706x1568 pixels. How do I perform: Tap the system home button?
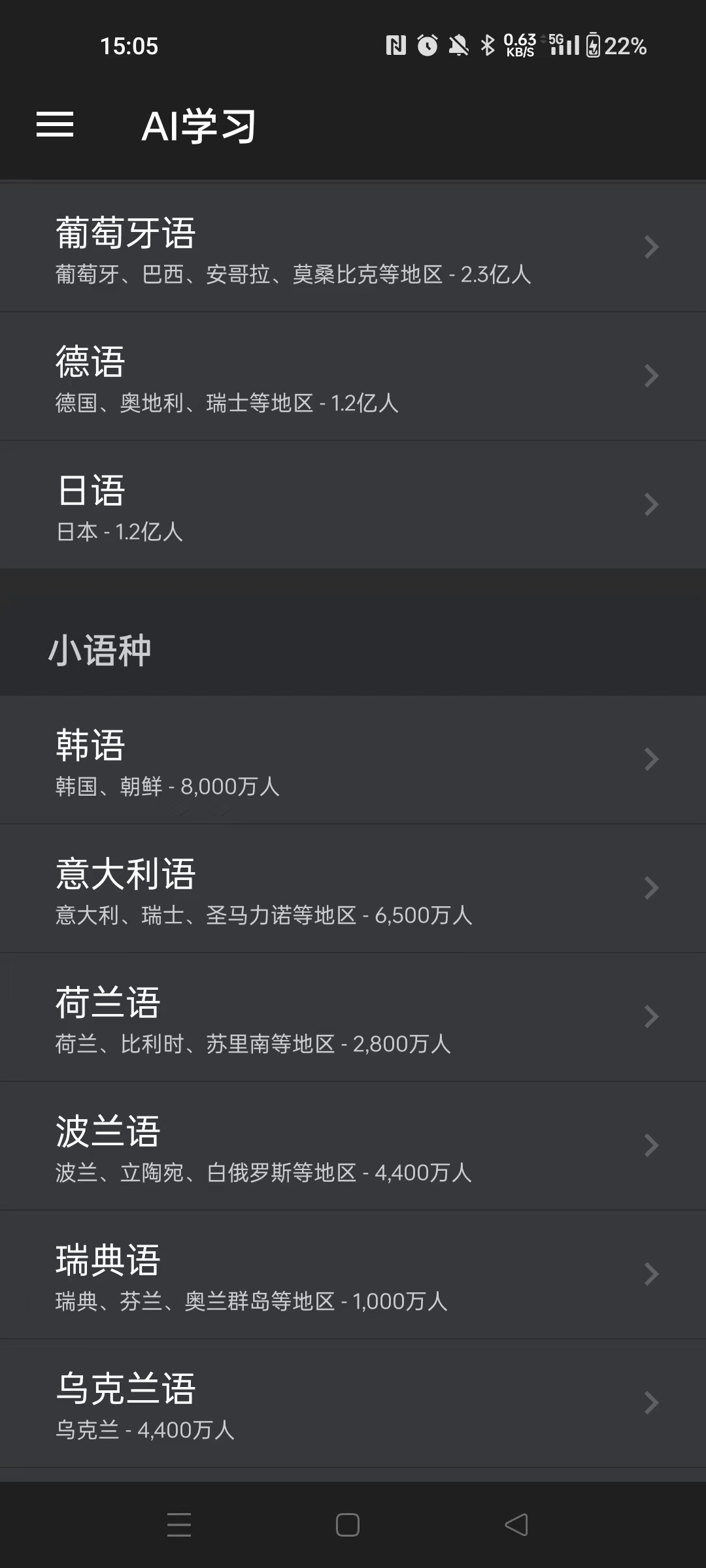coord(348,1525)
